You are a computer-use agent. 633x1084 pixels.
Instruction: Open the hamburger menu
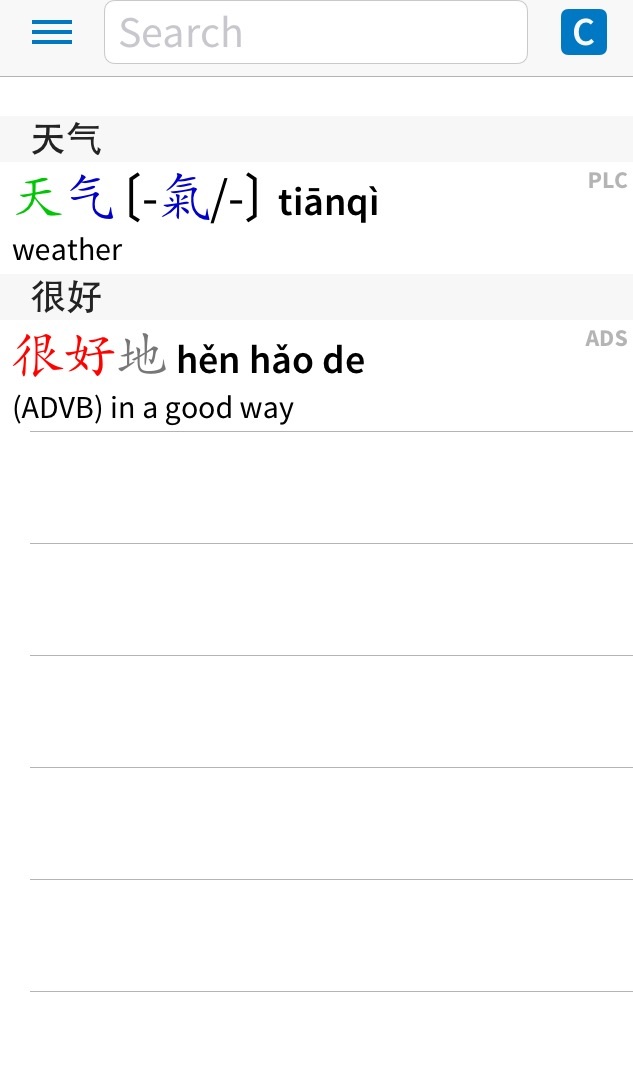pyautogui.click(x=52, y=32)
